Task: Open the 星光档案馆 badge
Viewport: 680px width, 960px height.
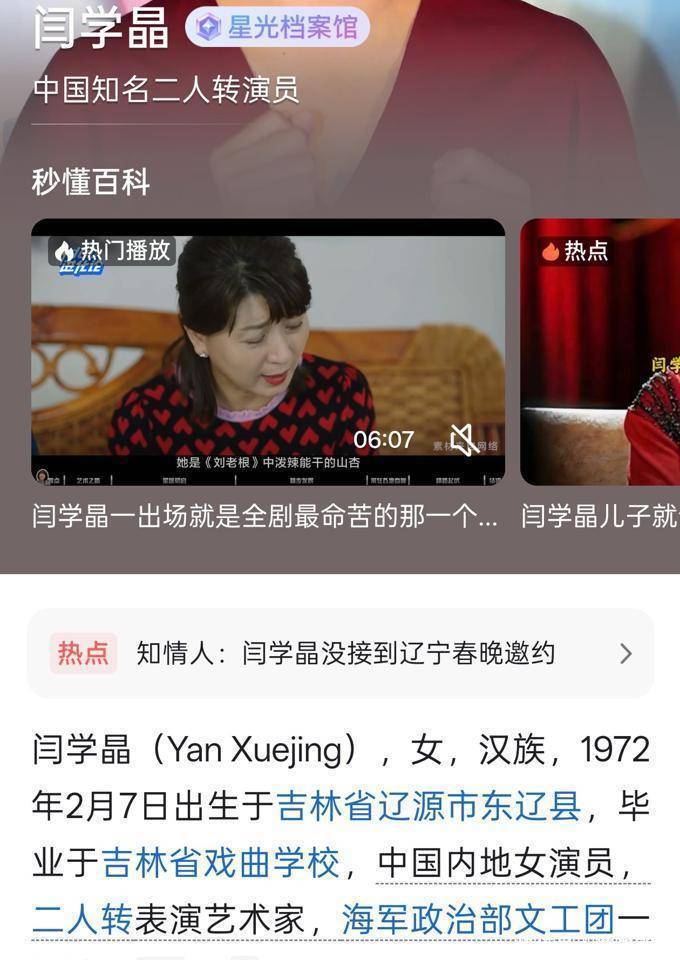Action: pos(277,28)
